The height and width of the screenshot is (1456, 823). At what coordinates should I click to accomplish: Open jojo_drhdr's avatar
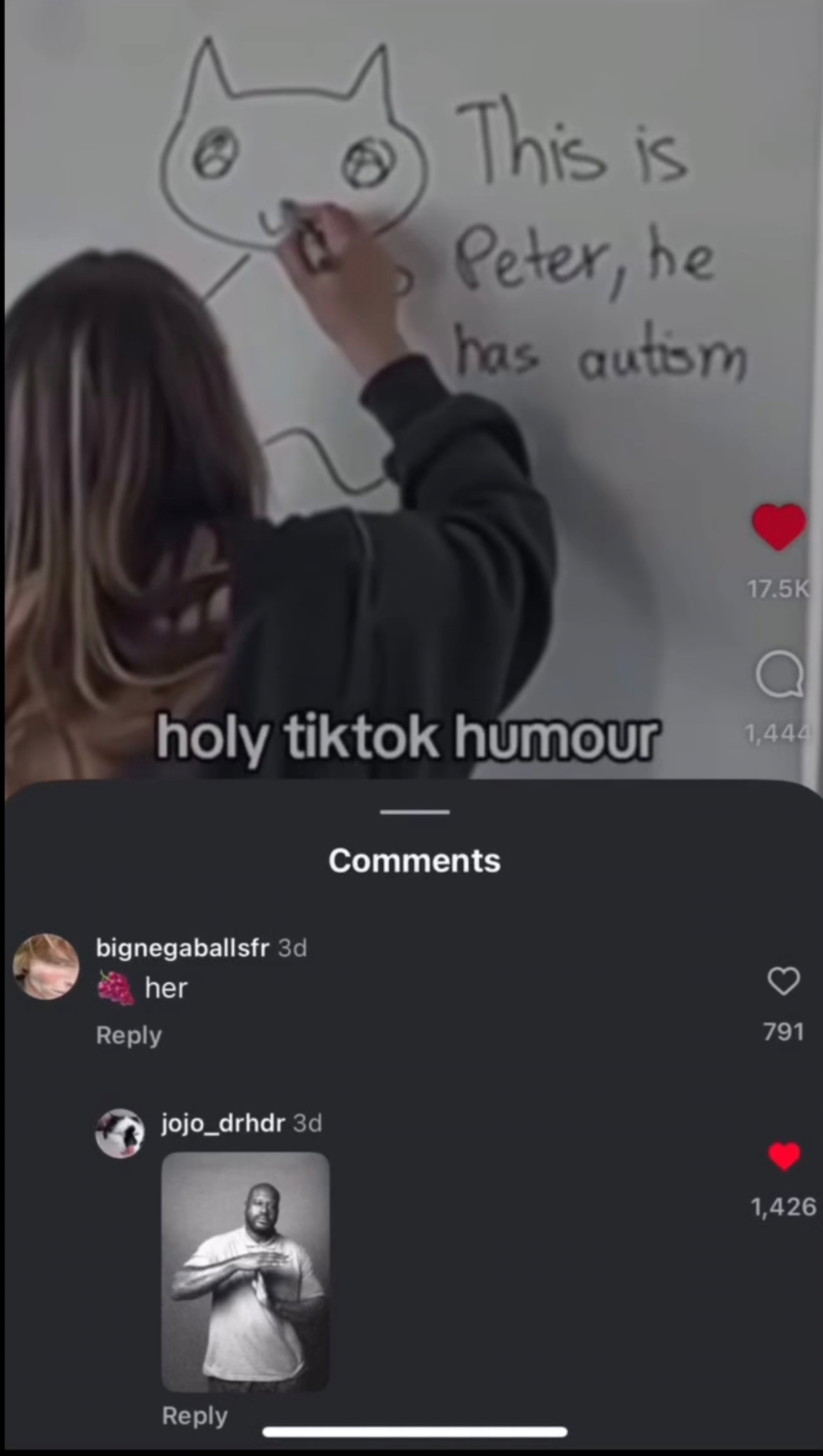tap(119, 1134)
